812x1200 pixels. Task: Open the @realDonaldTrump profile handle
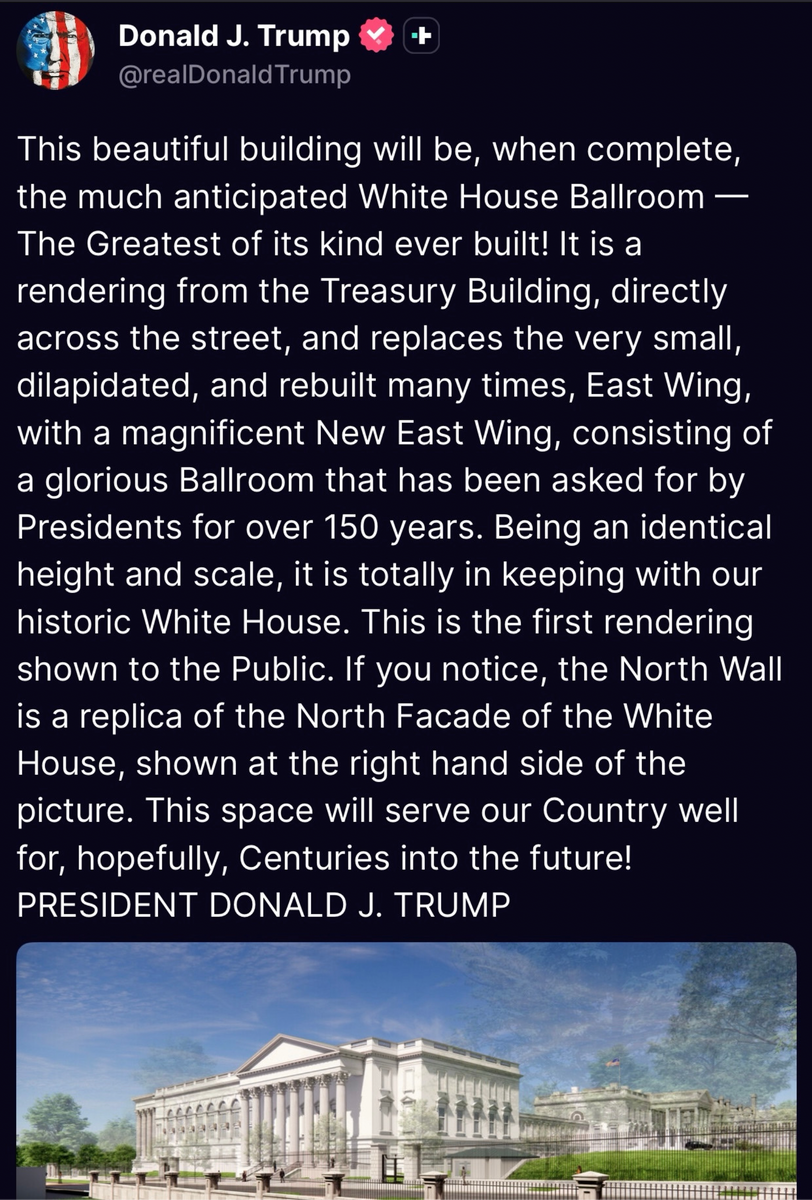(x=234, y=75)
